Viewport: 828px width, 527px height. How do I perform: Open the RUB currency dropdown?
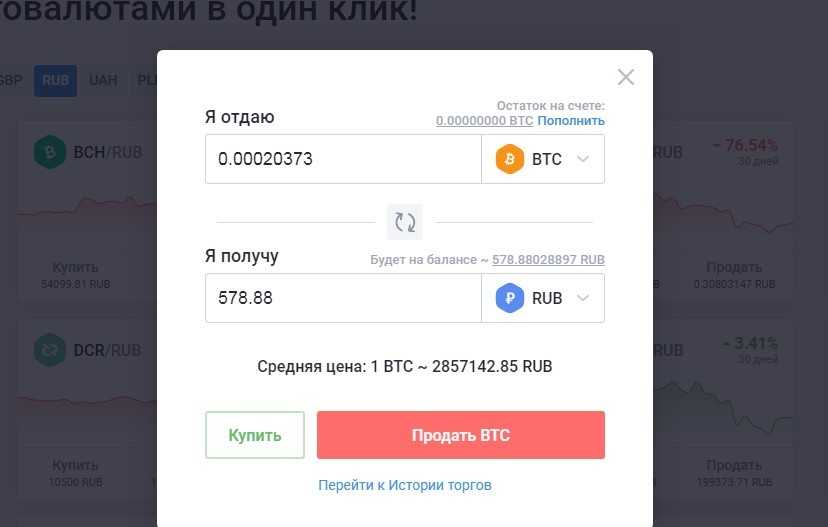(543, 298)
